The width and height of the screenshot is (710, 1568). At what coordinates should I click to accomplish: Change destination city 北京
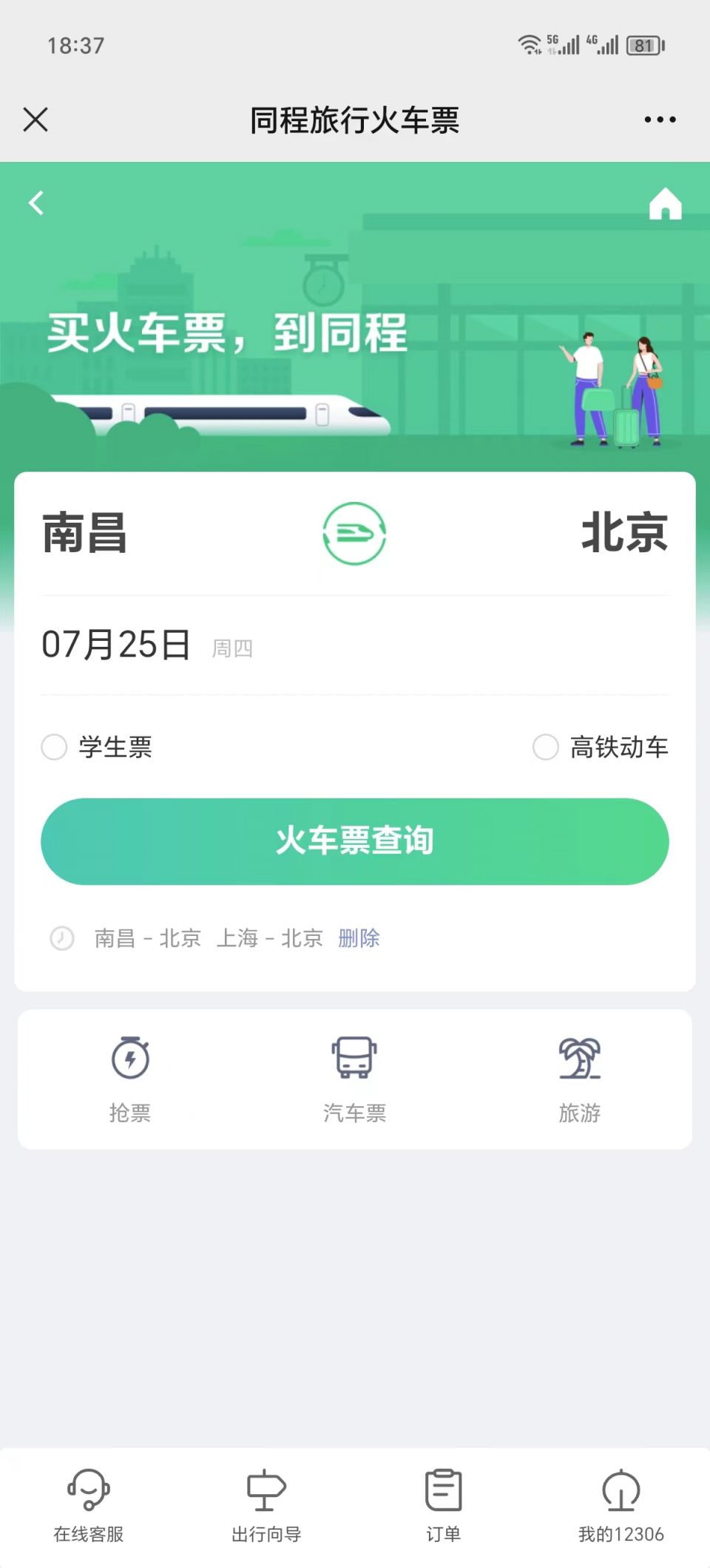(624, 533)
